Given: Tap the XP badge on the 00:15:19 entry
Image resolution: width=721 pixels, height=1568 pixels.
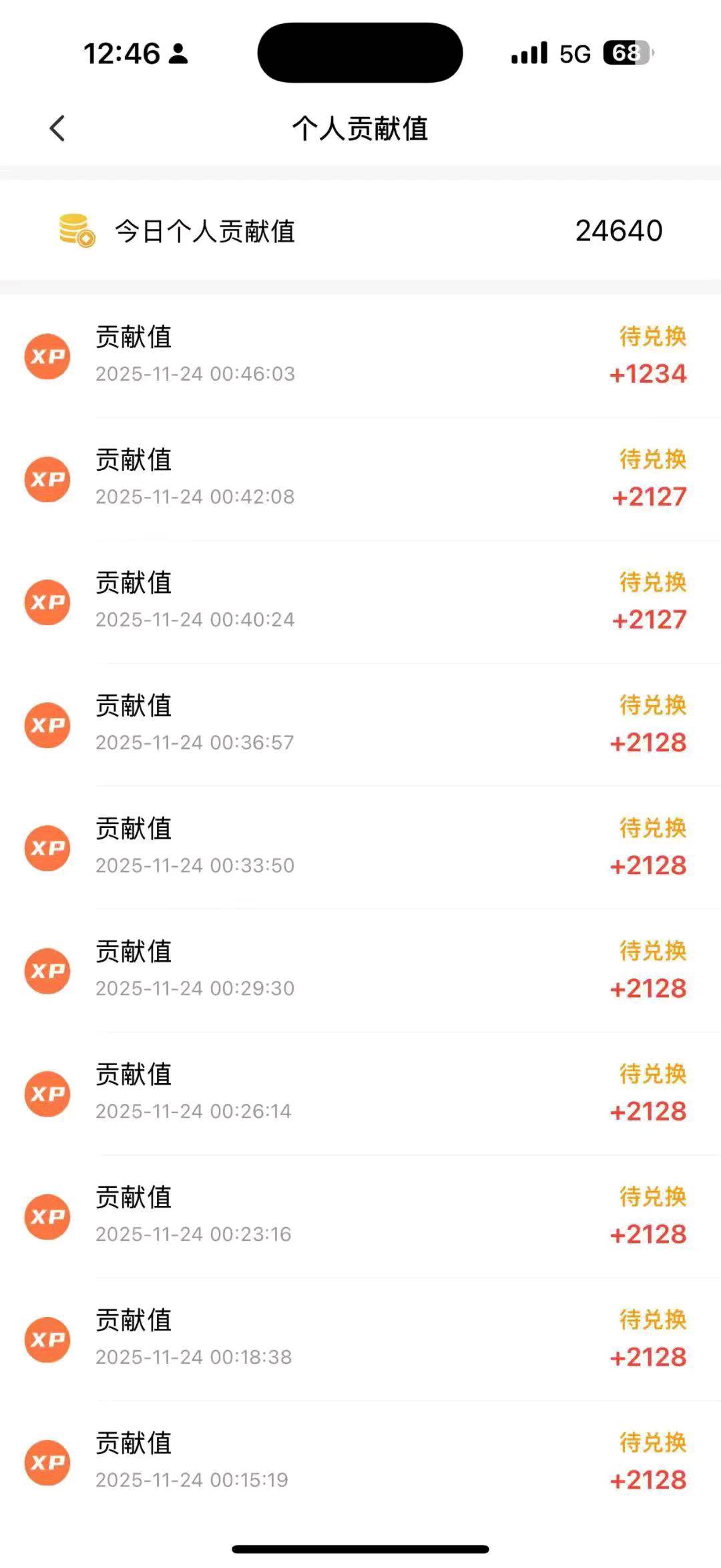Looking at the screenshot, I should (47, 1462).
